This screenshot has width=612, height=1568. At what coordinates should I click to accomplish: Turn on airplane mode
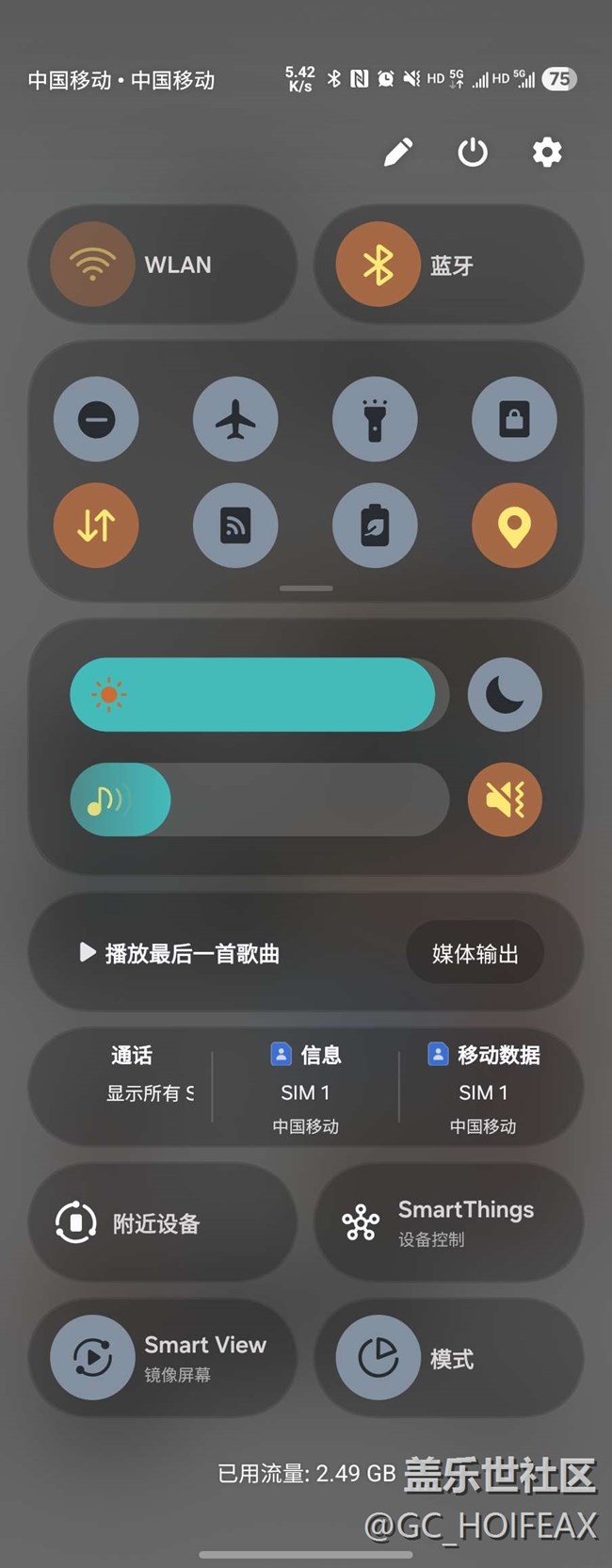coord(235,420)
